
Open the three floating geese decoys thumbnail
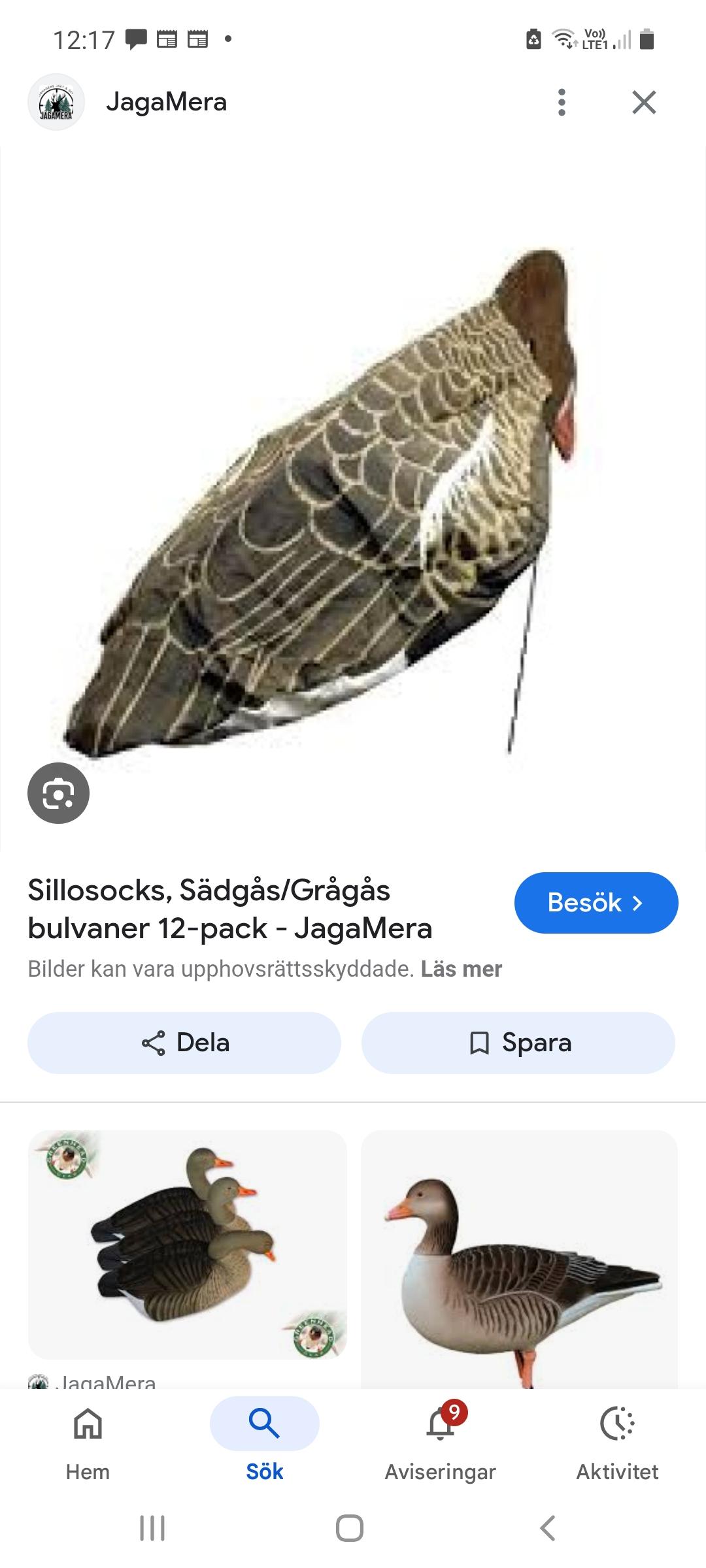(x=188, y=1245)
